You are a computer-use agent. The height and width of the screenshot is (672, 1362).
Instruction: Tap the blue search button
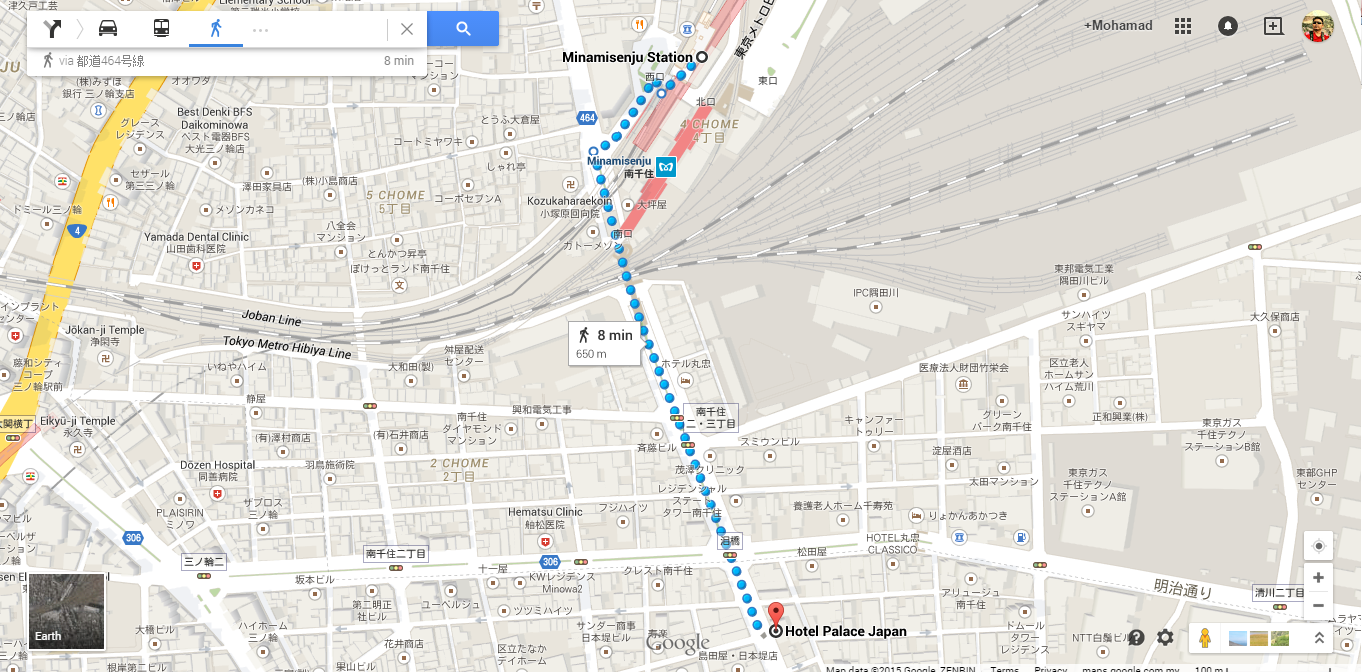(x=463, y=29)
